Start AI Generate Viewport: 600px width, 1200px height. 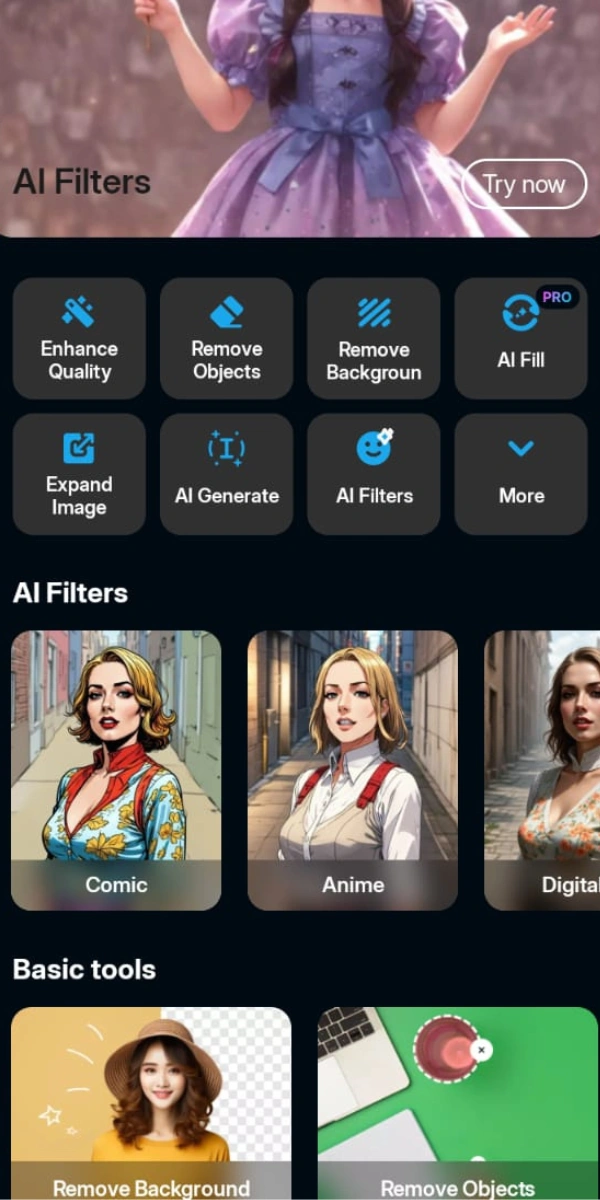[226, 474]
